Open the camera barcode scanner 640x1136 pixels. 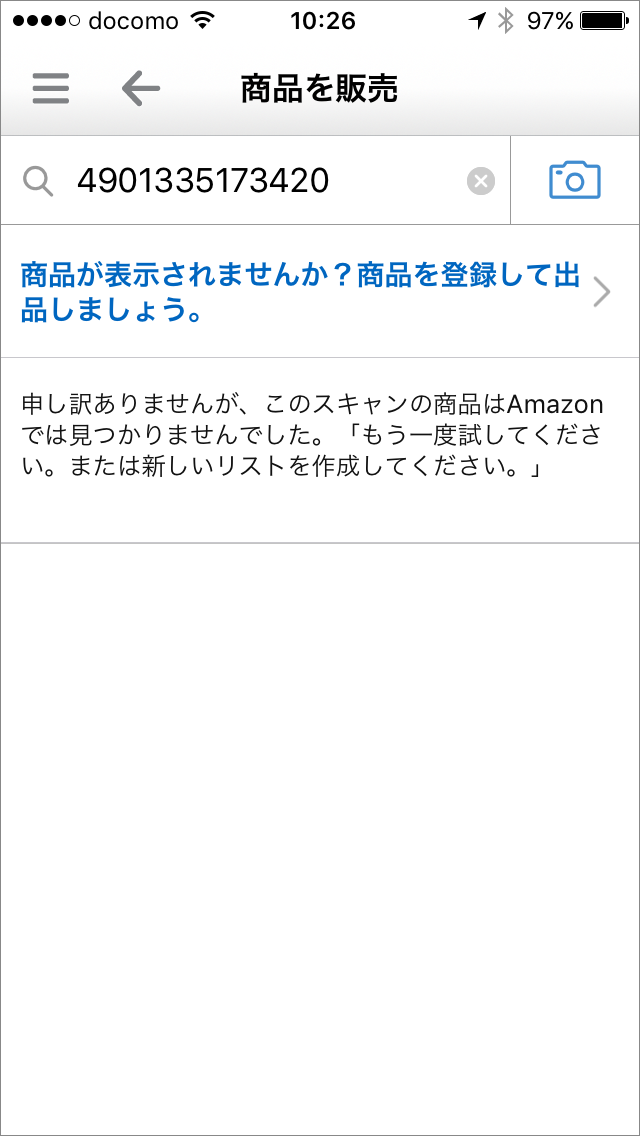coord(575,181)
